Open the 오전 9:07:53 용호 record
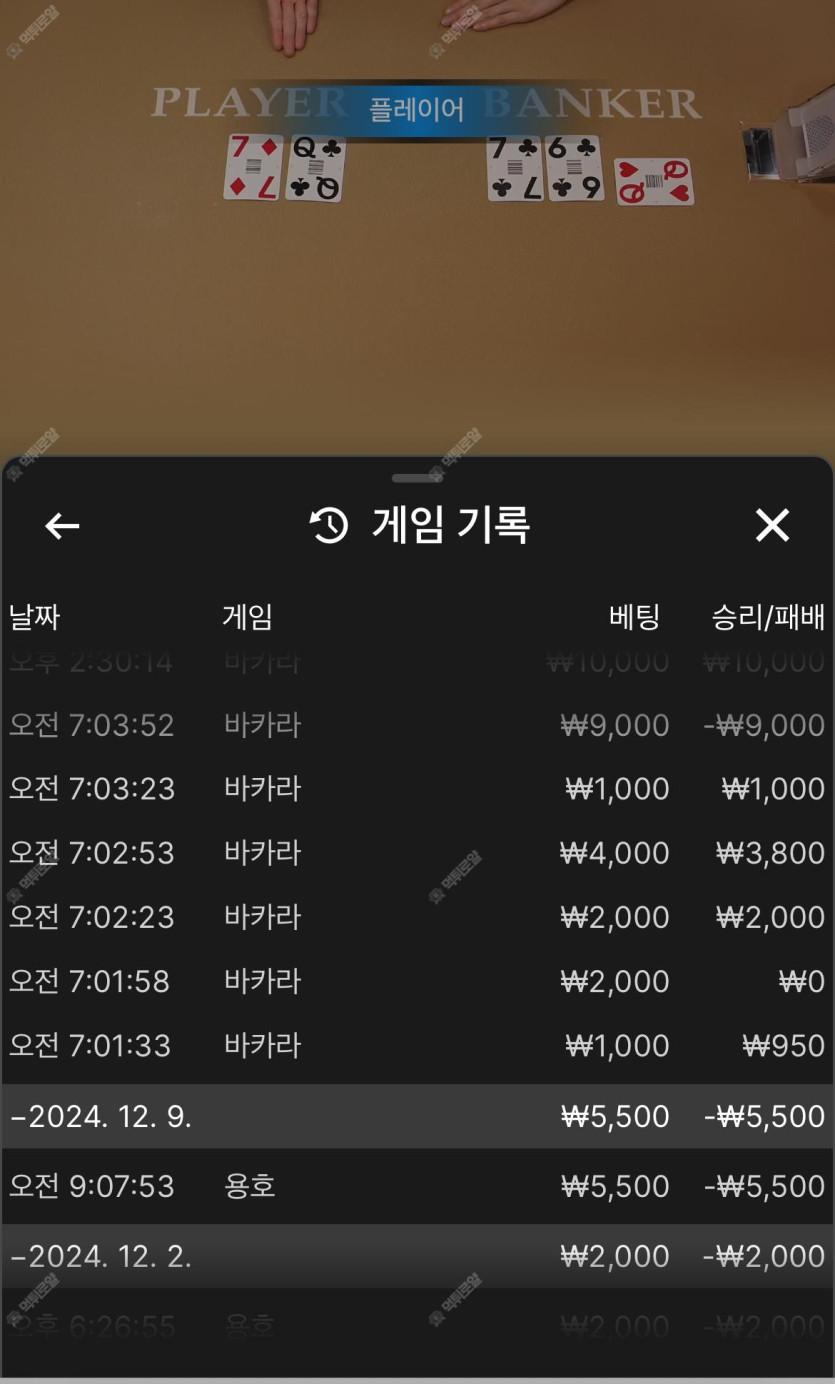Image resolution: width=835 pixels, height=1384 pixels. click(416, 1186)
